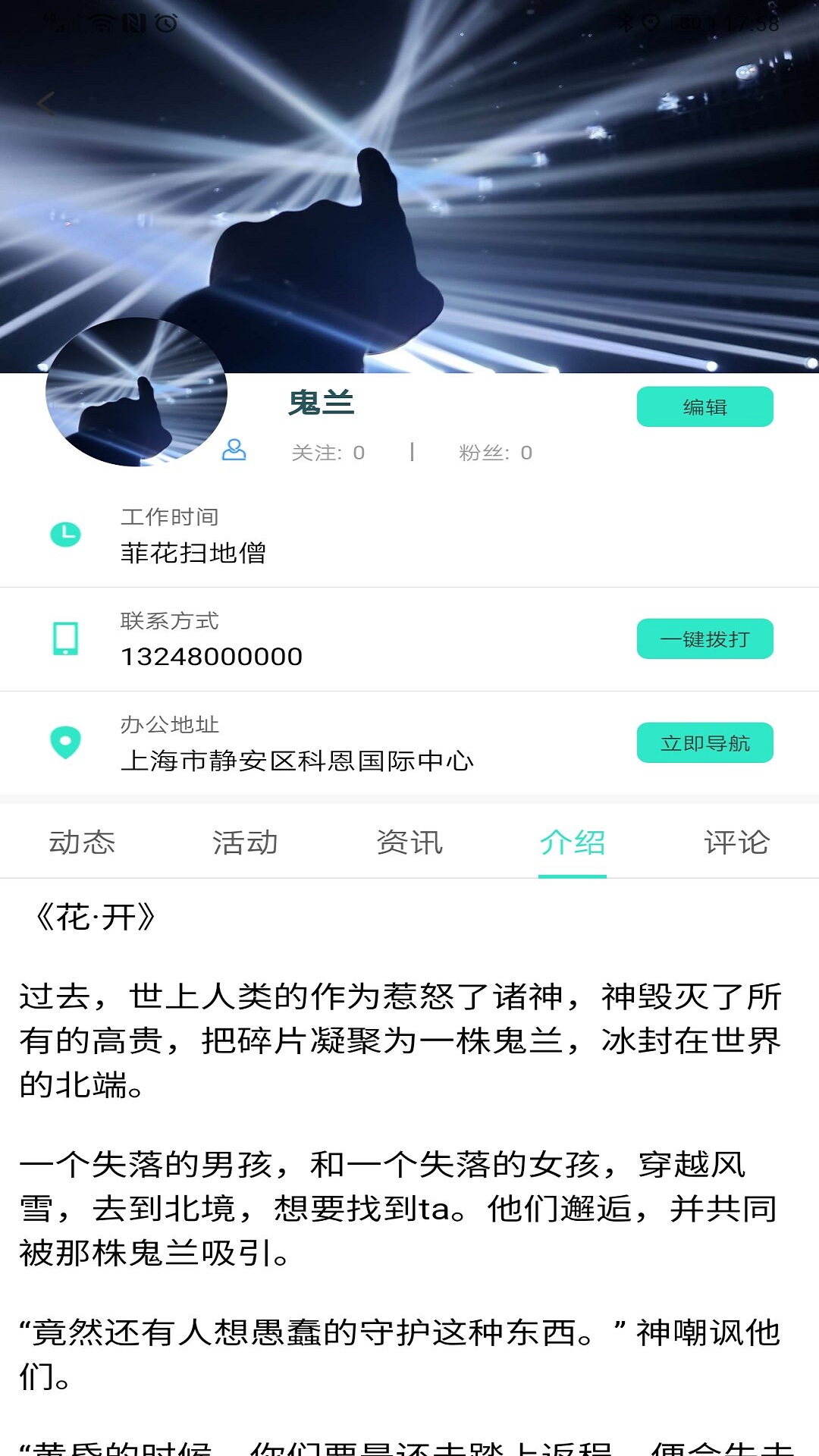Viewport: 819px width, 1456px height.
Task: Open the 粉丝 followers count
Action: point(495,453)
